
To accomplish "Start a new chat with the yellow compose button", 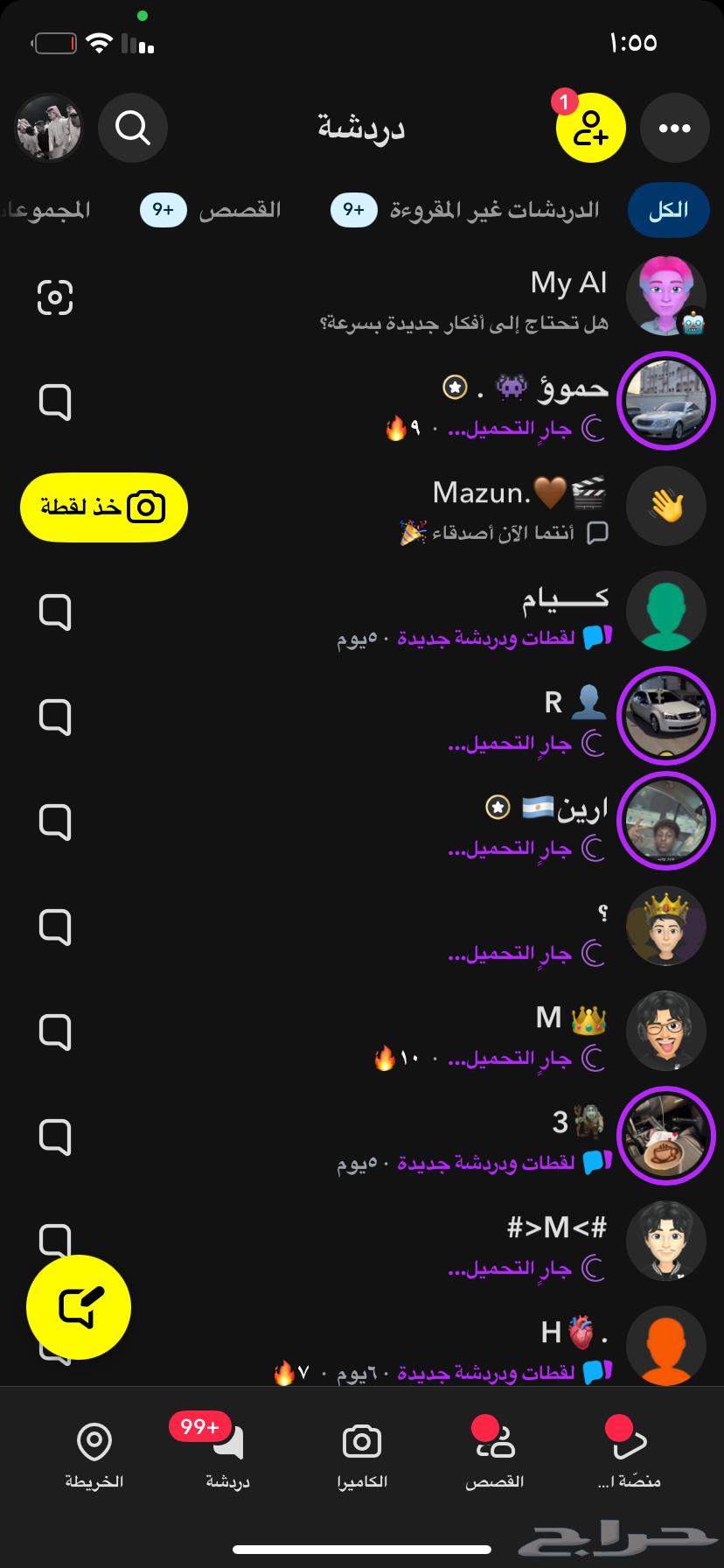I will click(x=79, y=1306).
